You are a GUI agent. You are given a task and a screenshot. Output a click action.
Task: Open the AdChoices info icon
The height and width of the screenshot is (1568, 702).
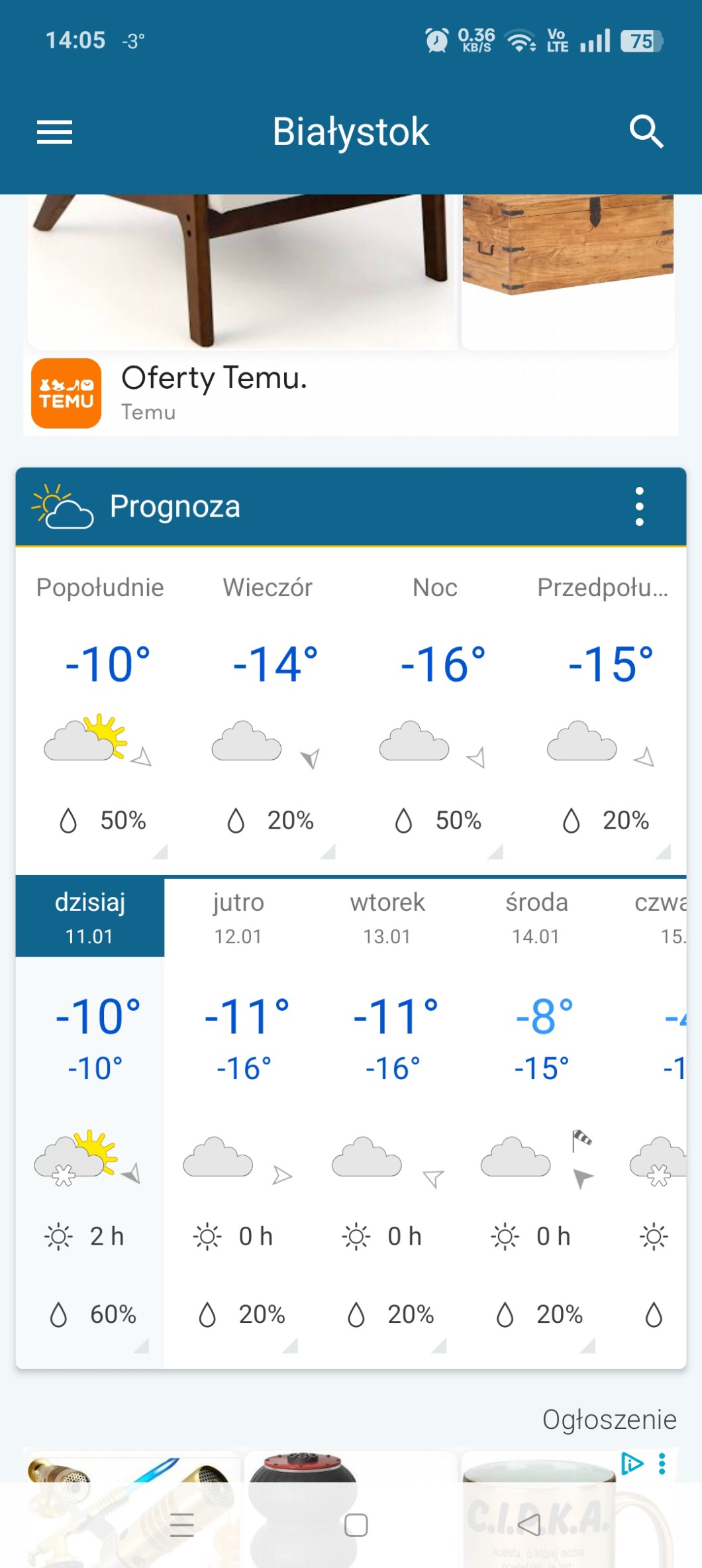point(632,1463)
